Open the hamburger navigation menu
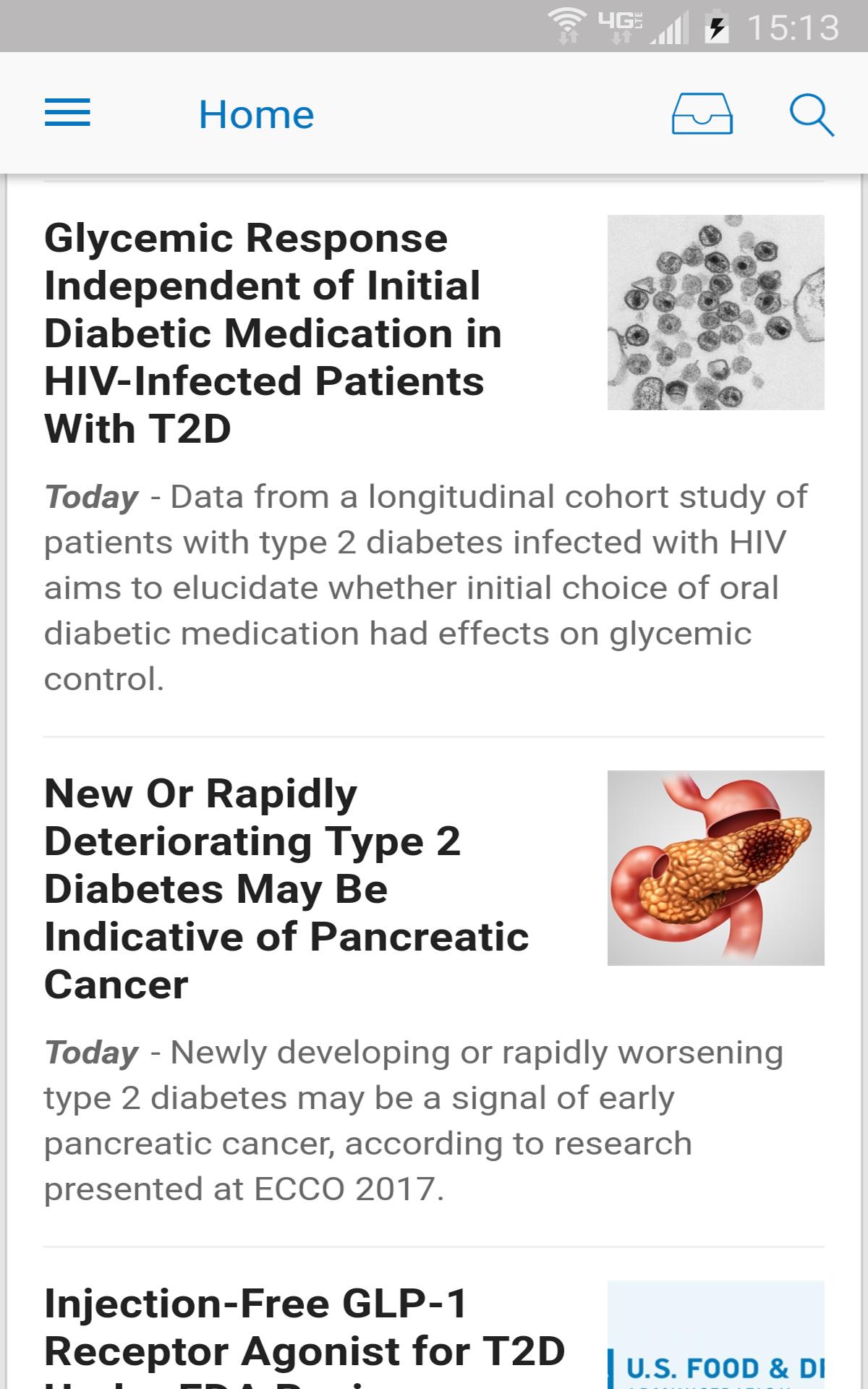This screenshot has height=1389, width=868. 67,114
